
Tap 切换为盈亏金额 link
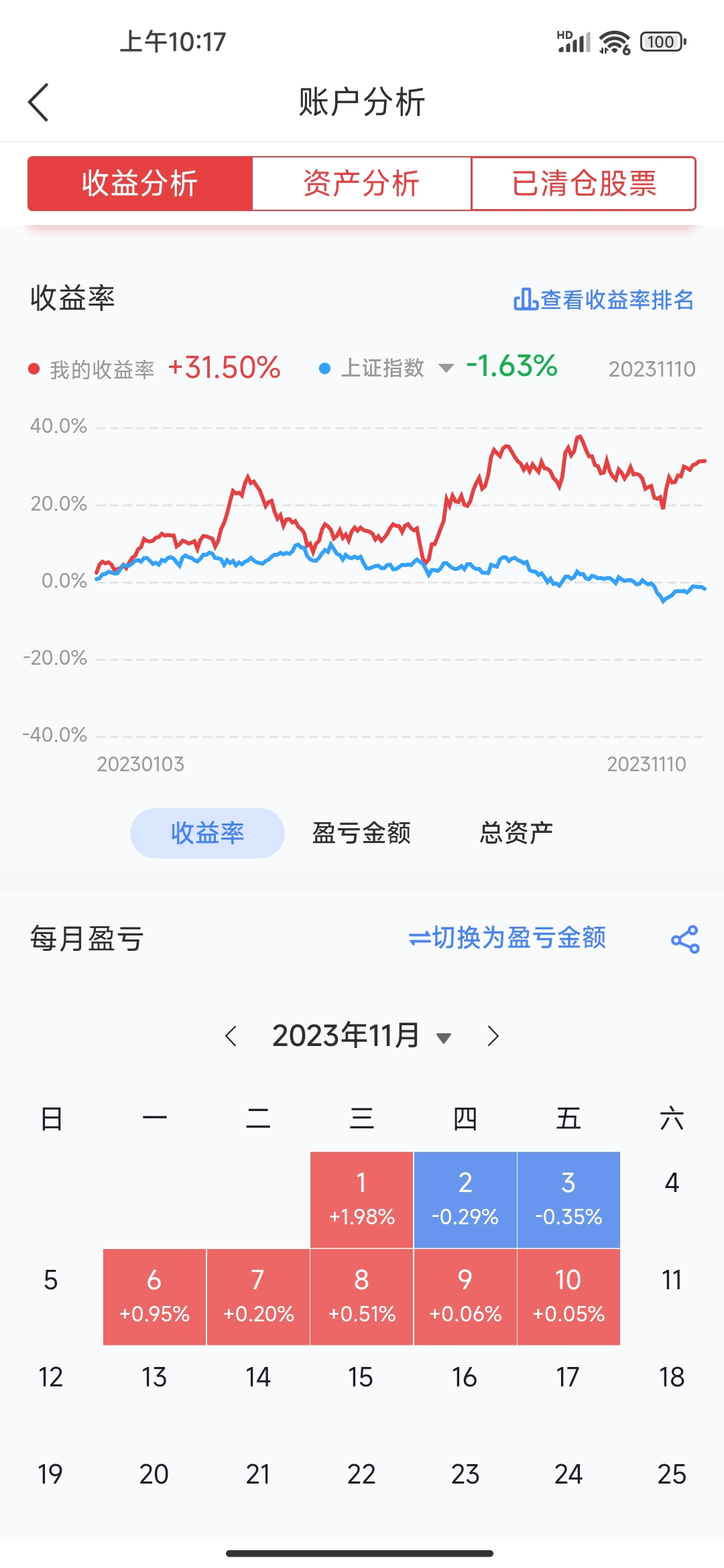507,938
